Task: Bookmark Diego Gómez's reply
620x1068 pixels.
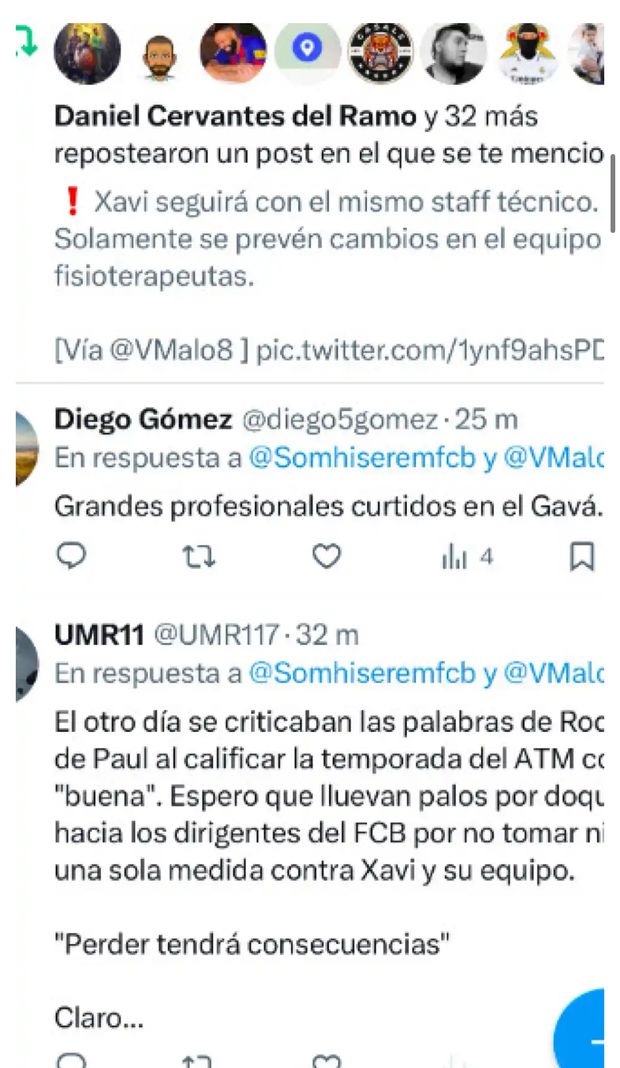Action: tap(581, 557)
